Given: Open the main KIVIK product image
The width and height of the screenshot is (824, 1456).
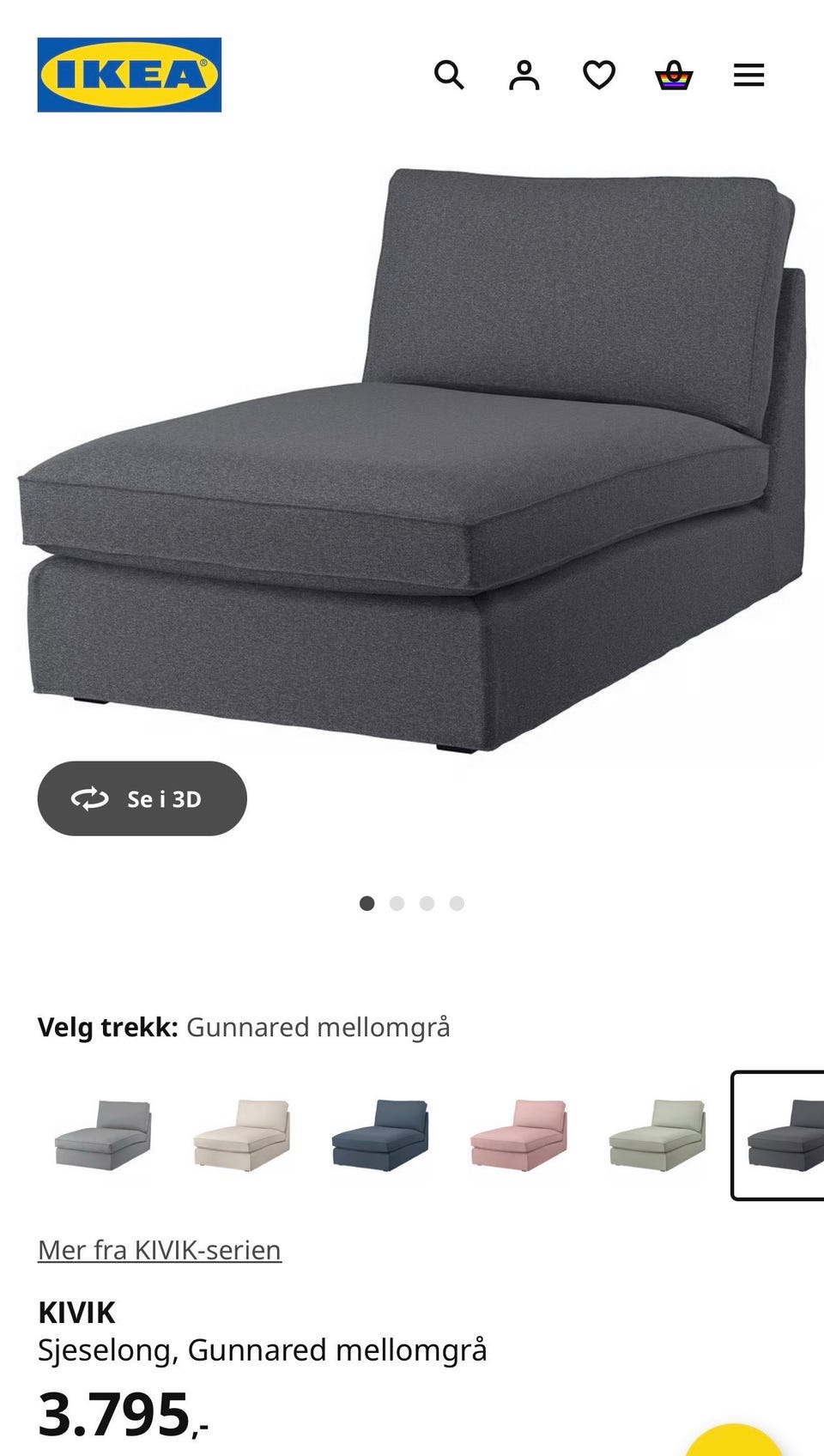Looking at the screenshot, I should [x=412, y=464].
